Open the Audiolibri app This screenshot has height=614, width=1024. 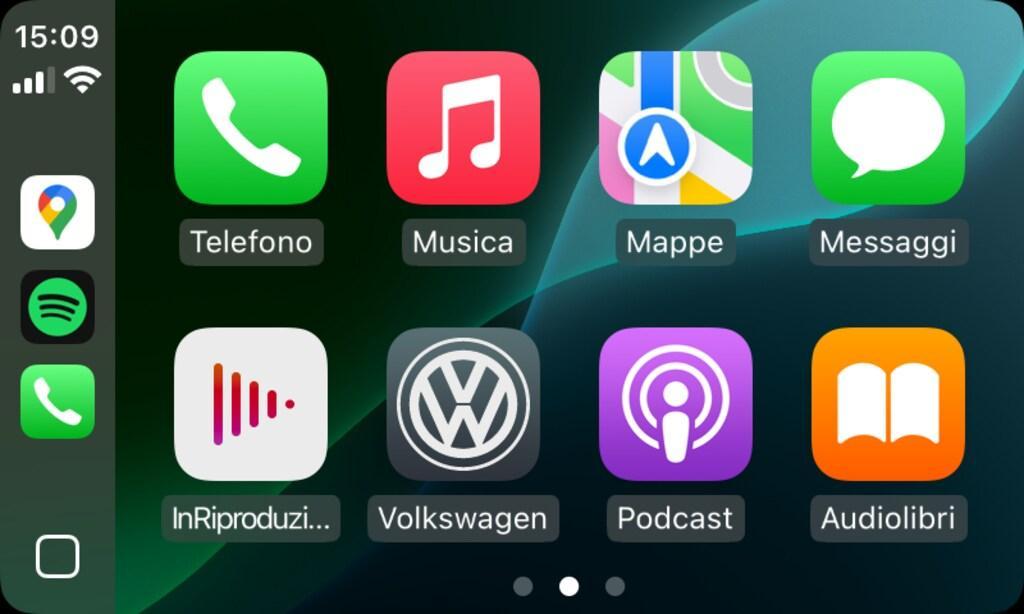pos(888,404)
